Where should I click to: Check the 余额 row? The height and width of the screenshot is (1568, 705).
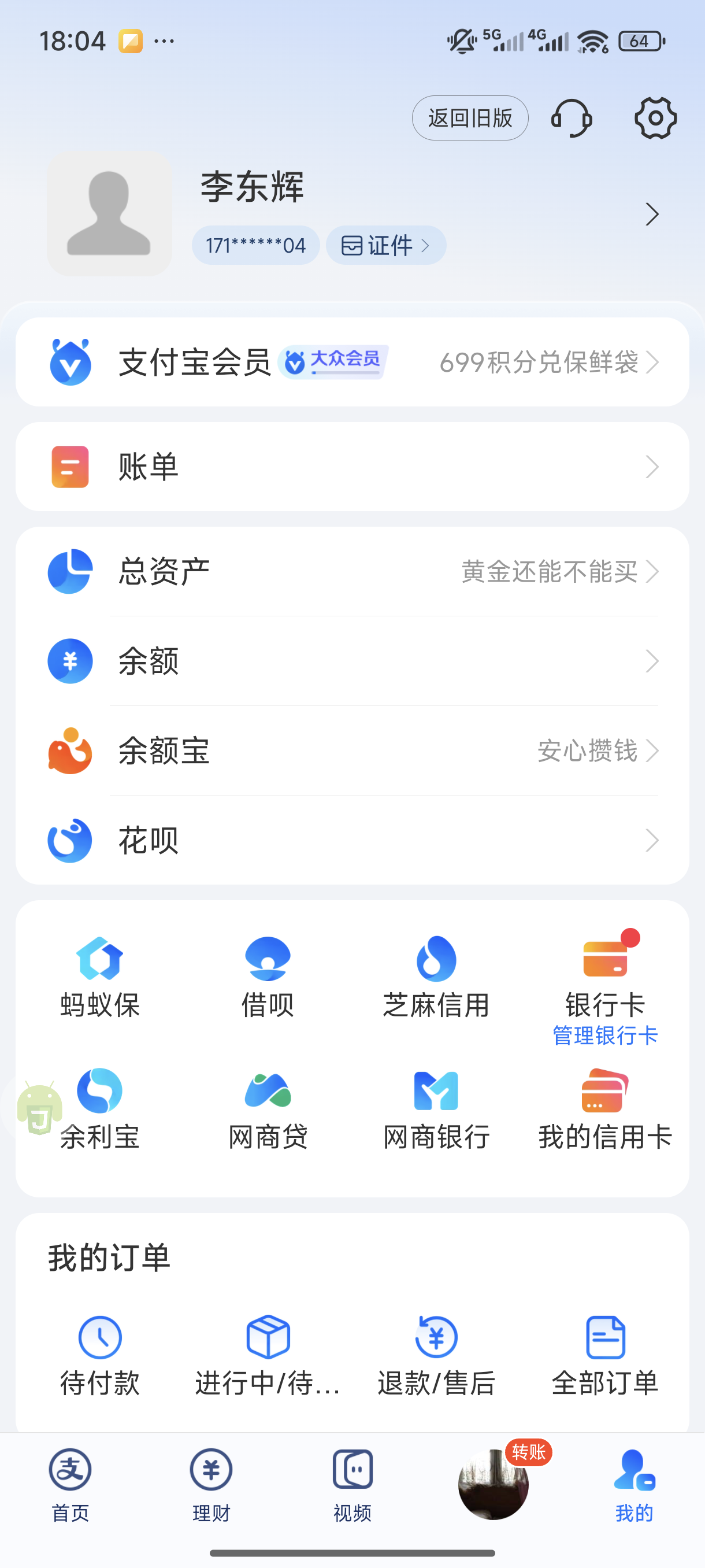[352, 661]
